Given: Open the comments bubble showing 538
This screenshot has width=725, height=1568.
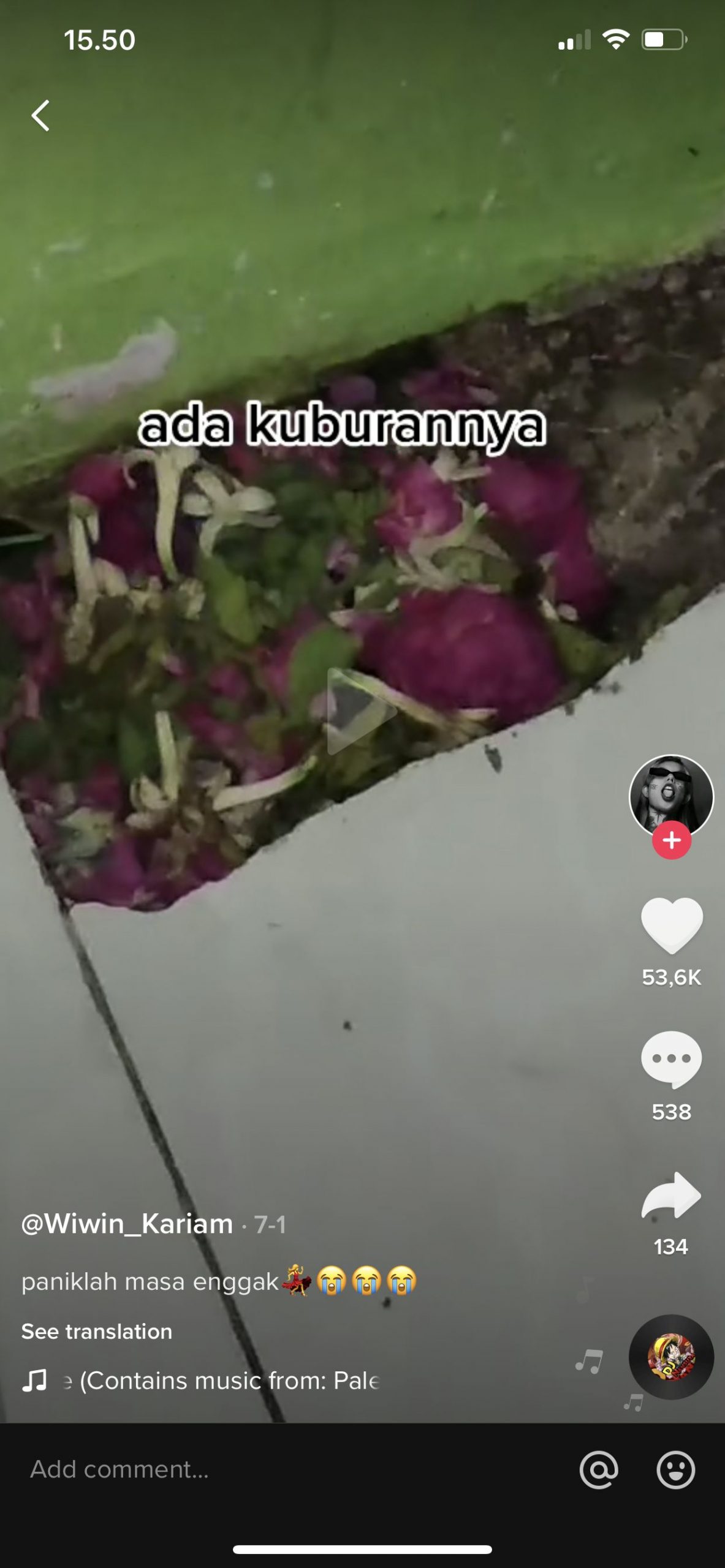Looking at the screenshot, I should pos(671,1059).
